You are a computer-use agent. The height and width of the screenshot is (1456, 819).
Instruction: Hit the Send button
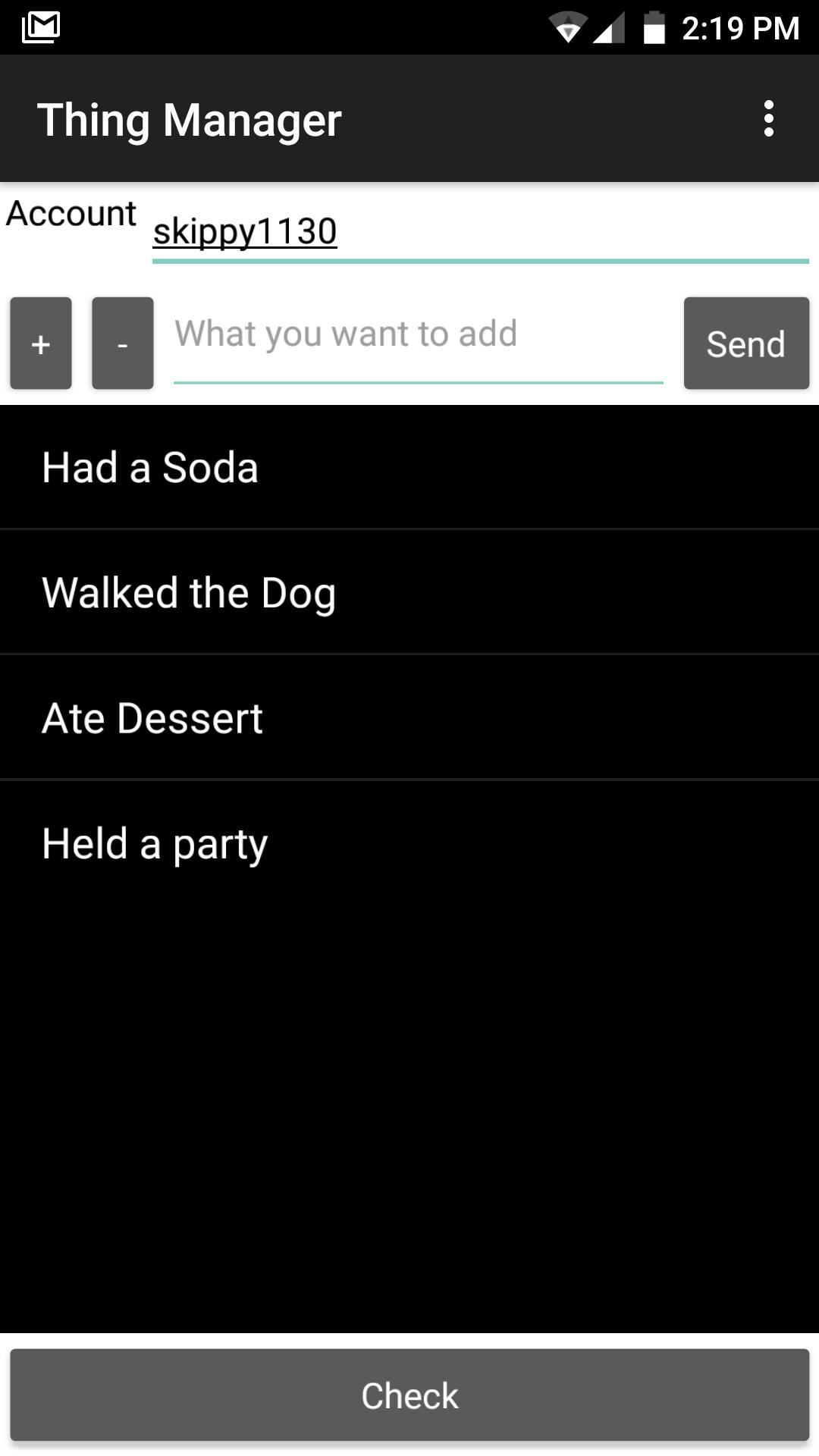coord(746,344)
